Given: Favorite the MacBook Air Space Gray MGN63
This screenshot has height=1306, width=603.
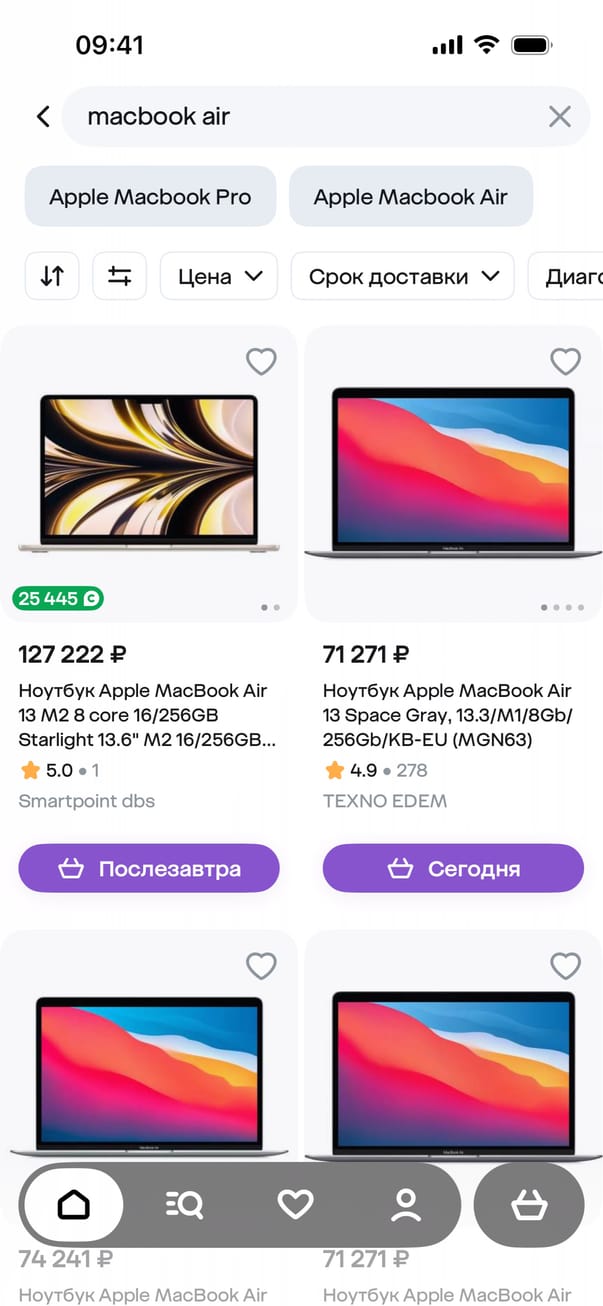Looking at the screenshot, I should tap(565, 361).
